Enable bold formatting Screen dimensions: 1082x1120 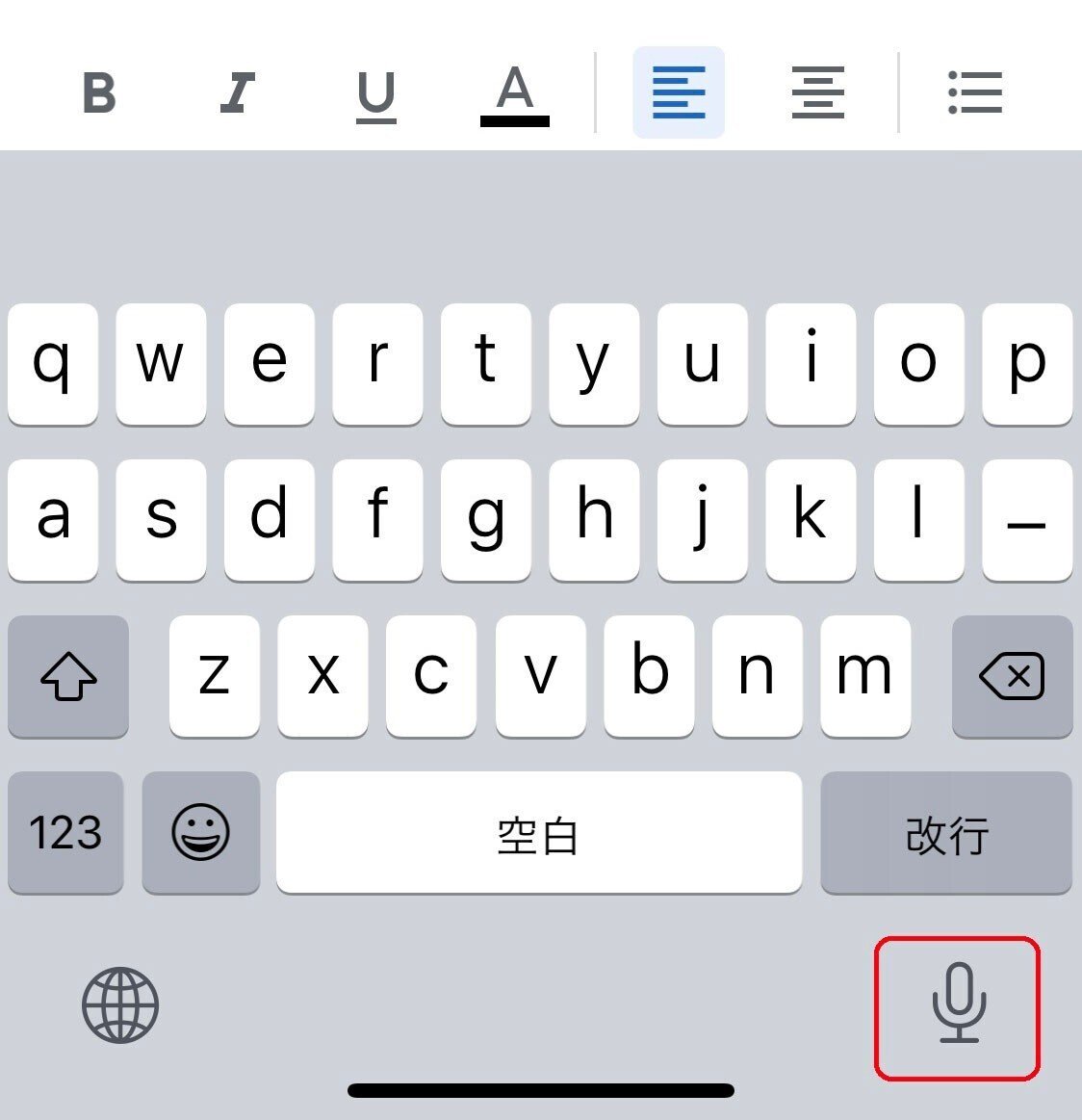click(99, 93)
